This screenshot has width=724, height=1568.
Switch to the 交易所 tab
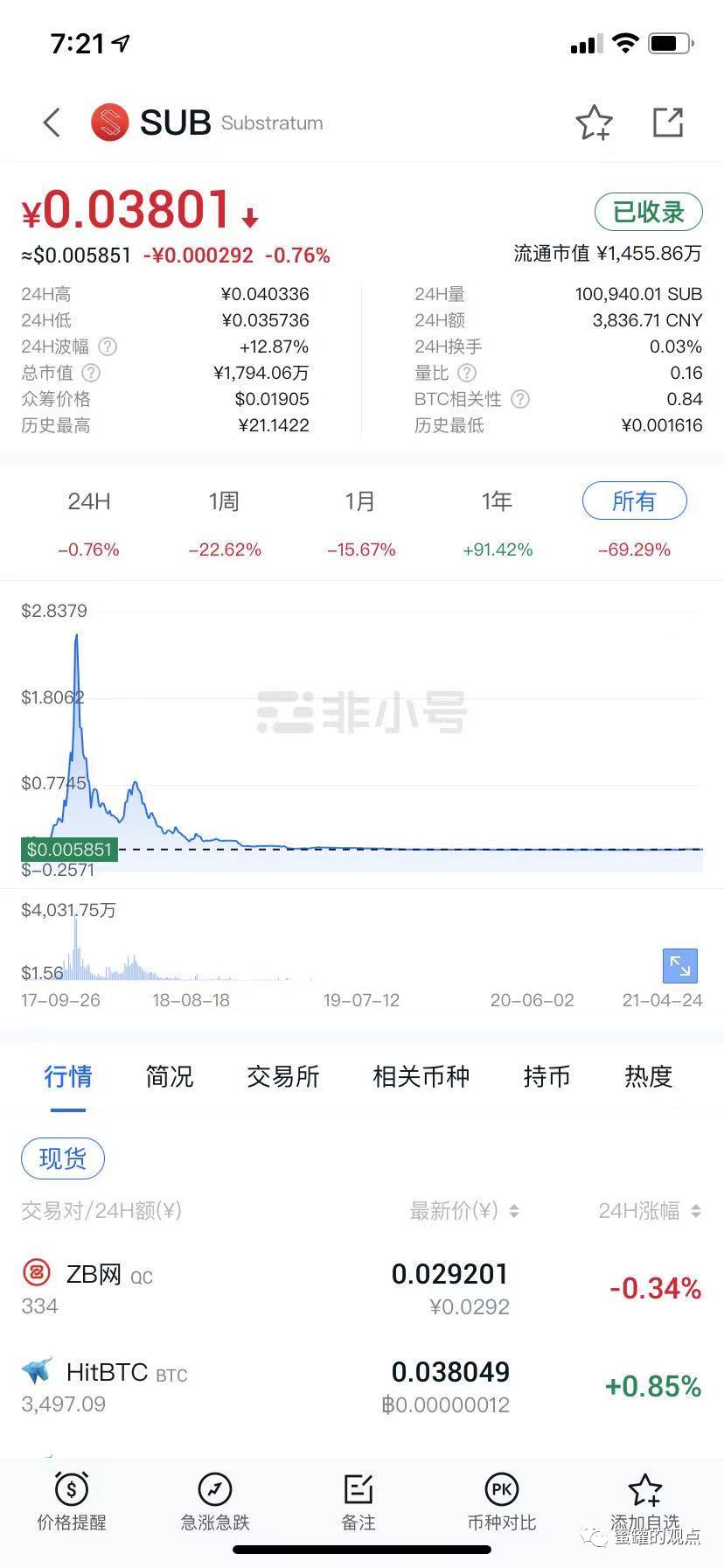pyautogui.click(x=282, y=1076)
